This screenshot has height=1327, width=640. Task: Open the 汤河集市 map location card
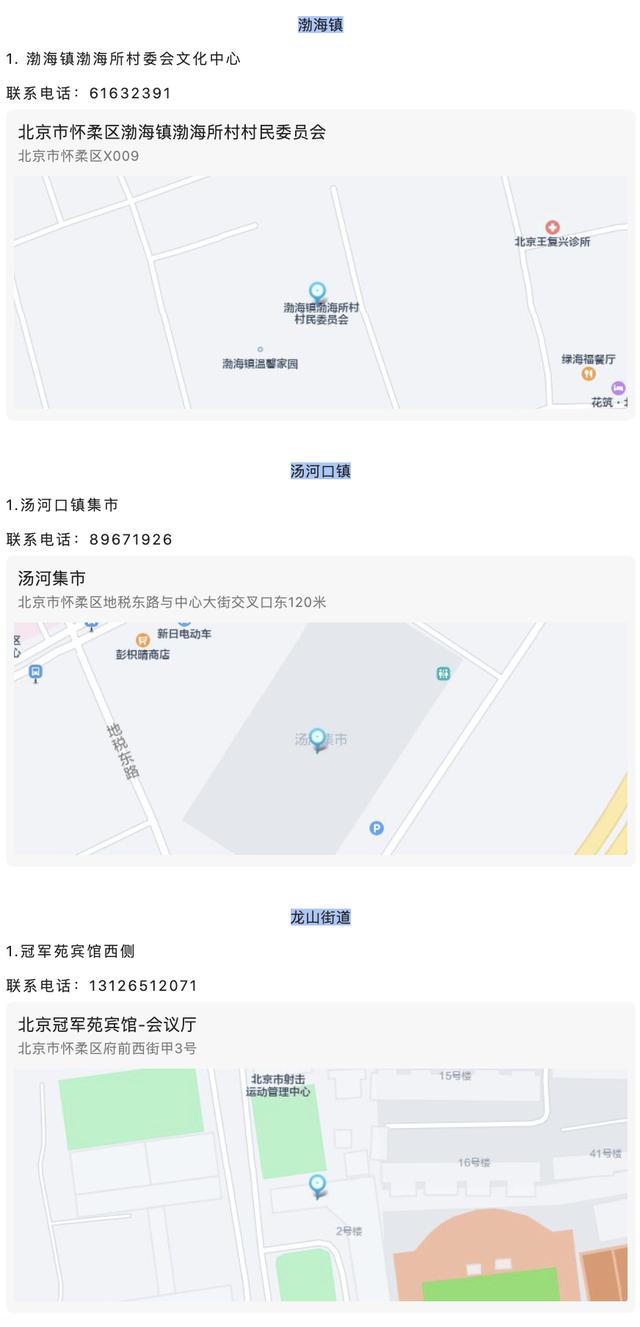320,710
